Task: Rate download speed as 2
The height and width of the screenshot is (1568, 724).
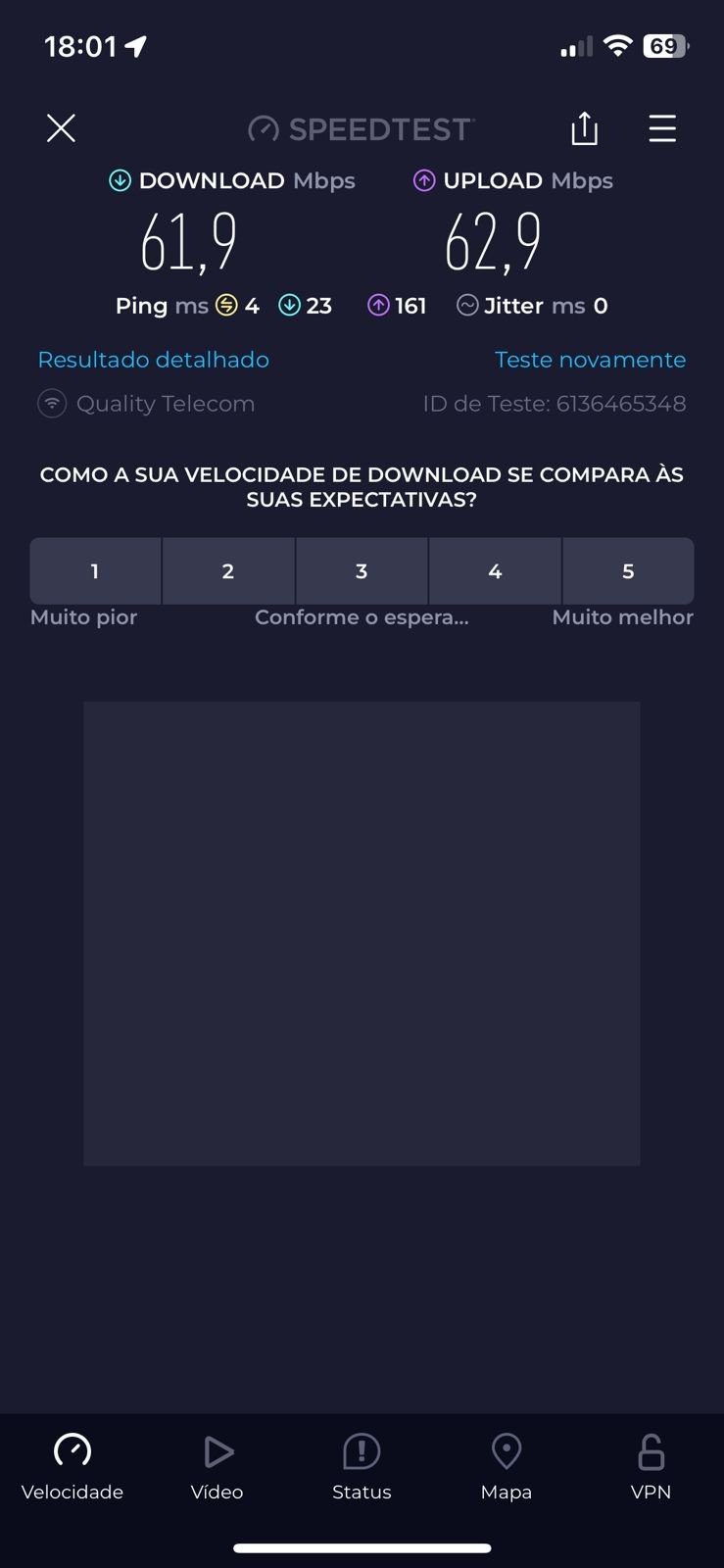Action: 228,571
